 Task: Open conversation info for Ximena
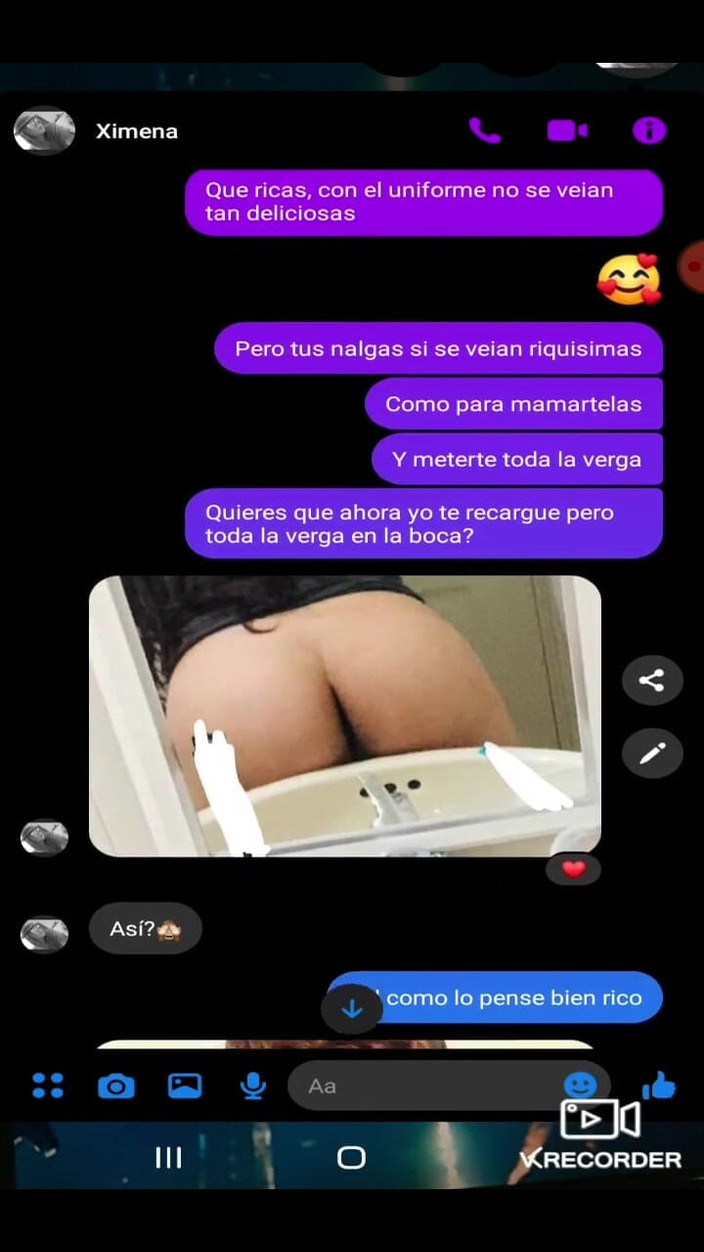pyautogui.click(x=649, y=131)
